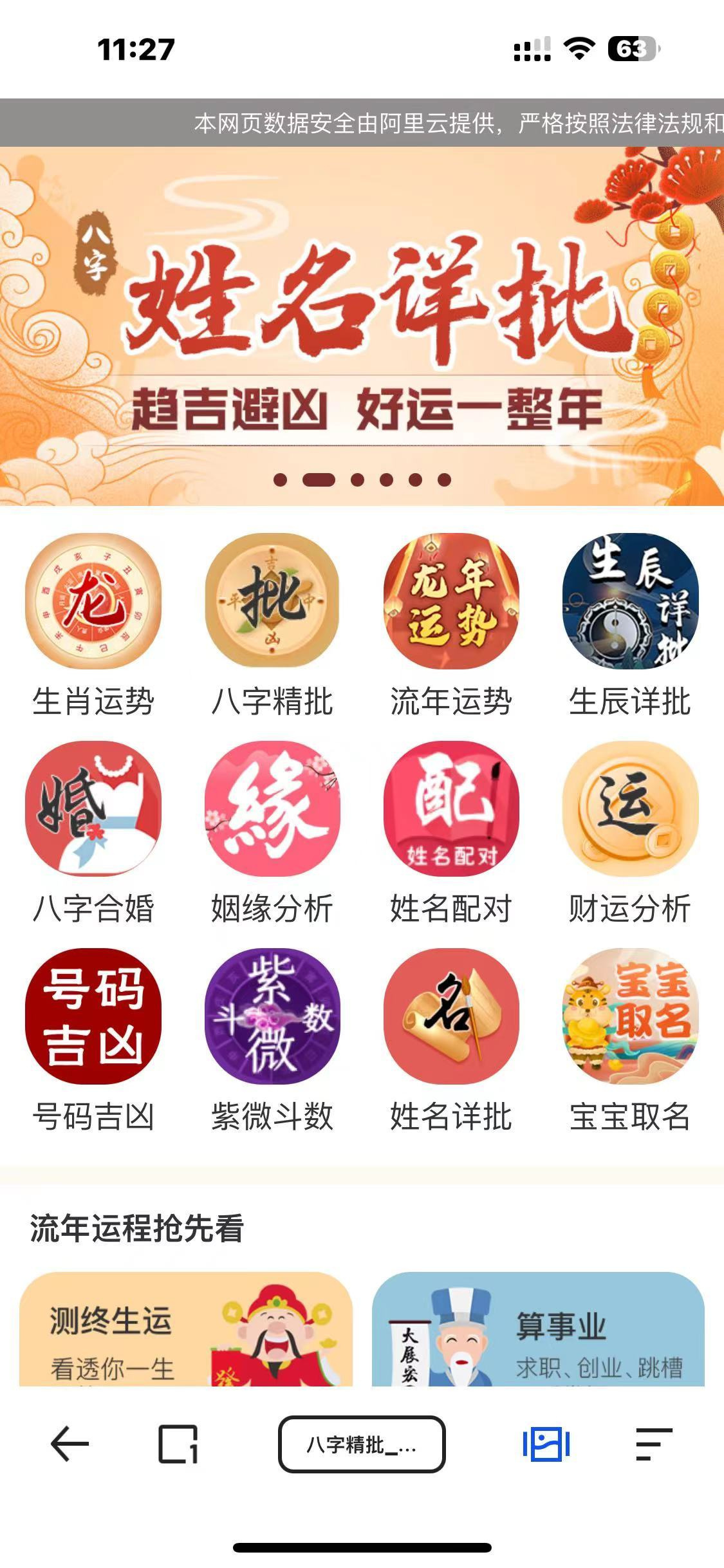Select the 号码吉凶 number luck icon
This screenshot has width=724, height=1568.
click(93, 1016)
